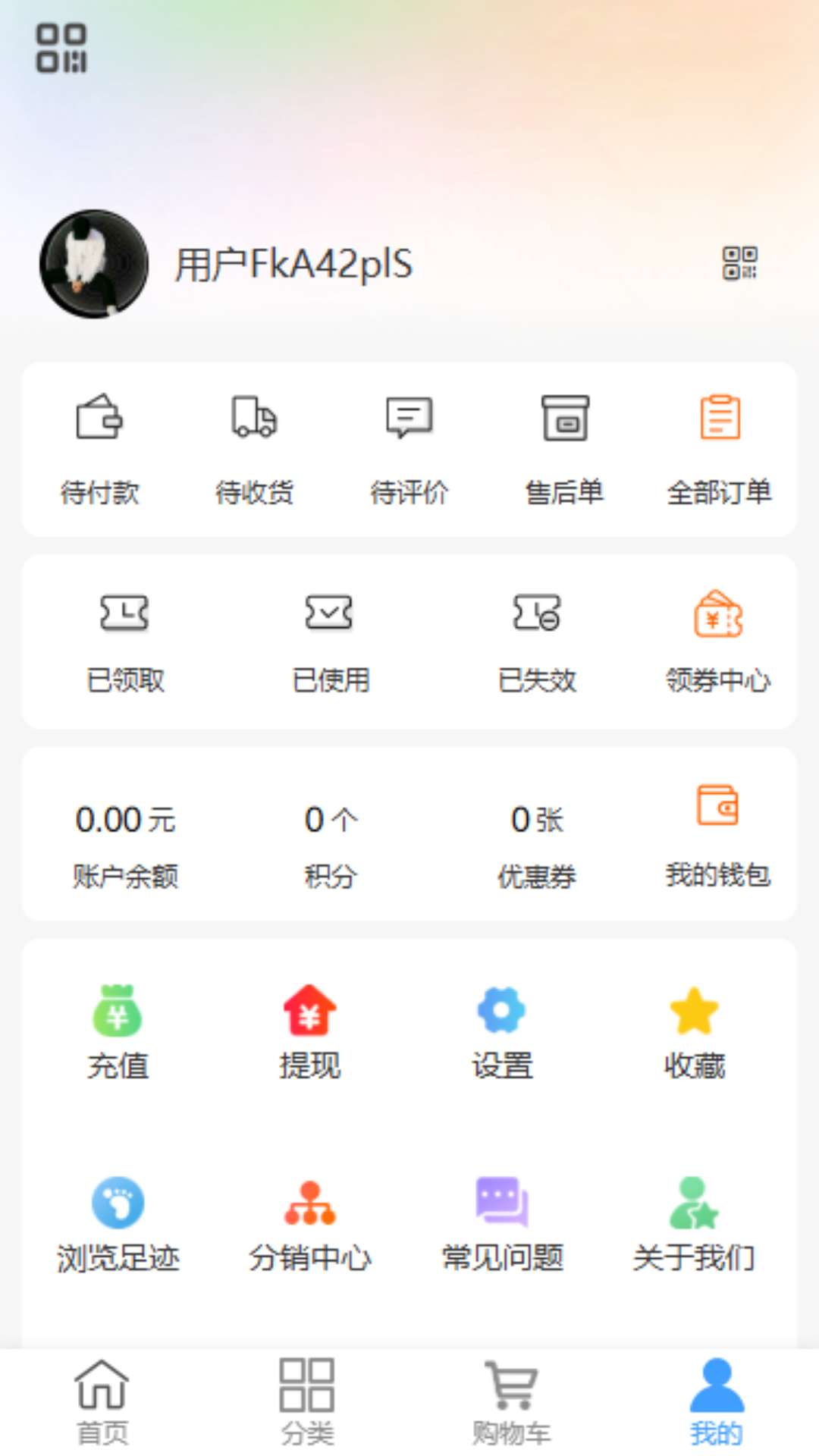The image size is (819, 1456).
Task: Show my QR code beside the username
Action: coord(739,263)
